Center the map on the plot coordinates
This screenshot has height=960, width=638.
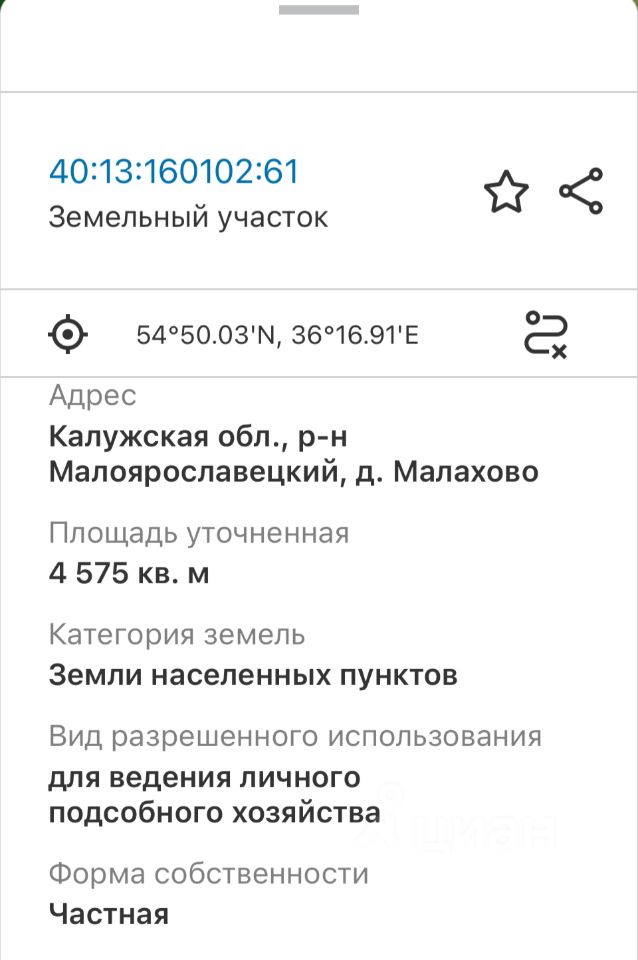click(68, 334)
